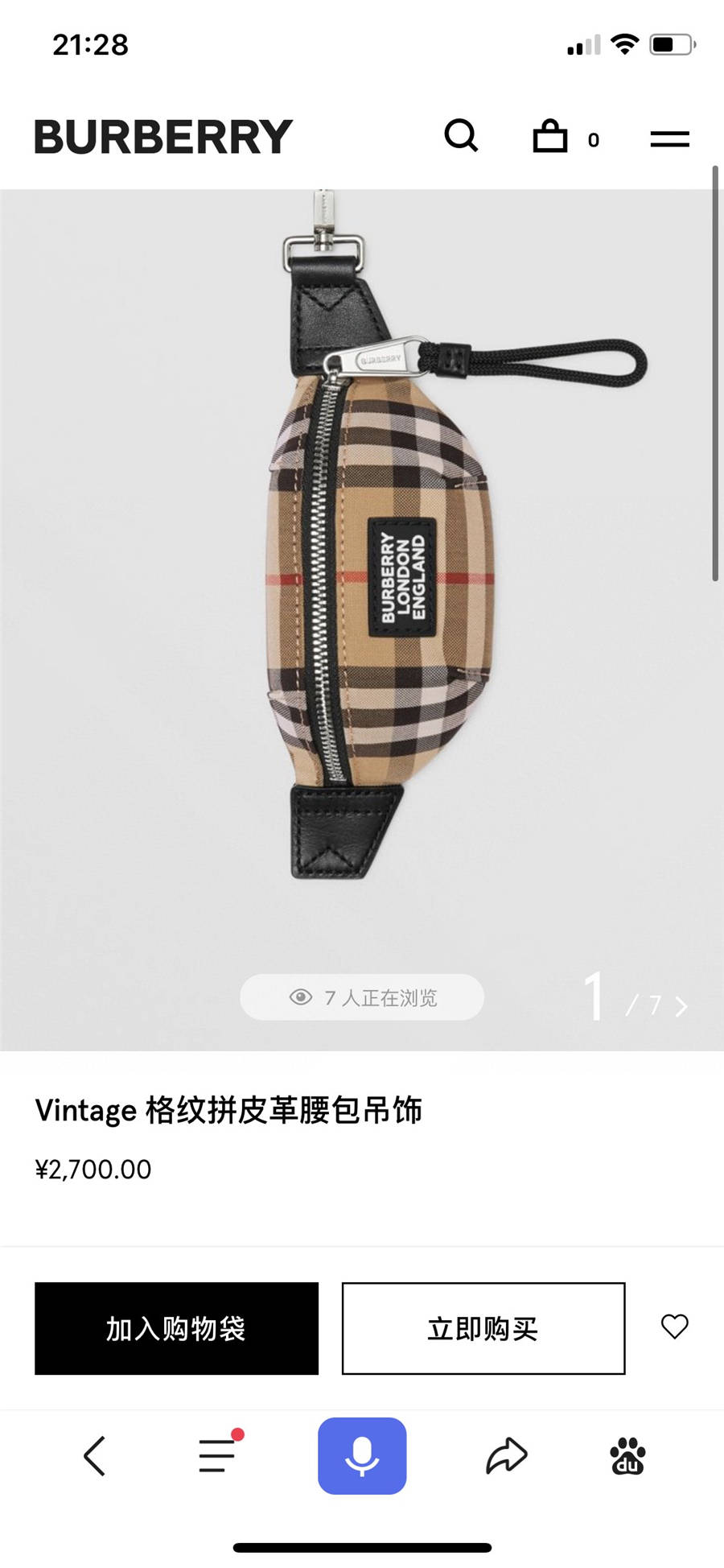Save item to wishlist with heart
The width and height of the screenshot is (724, 1568).
click(674, 1326)
